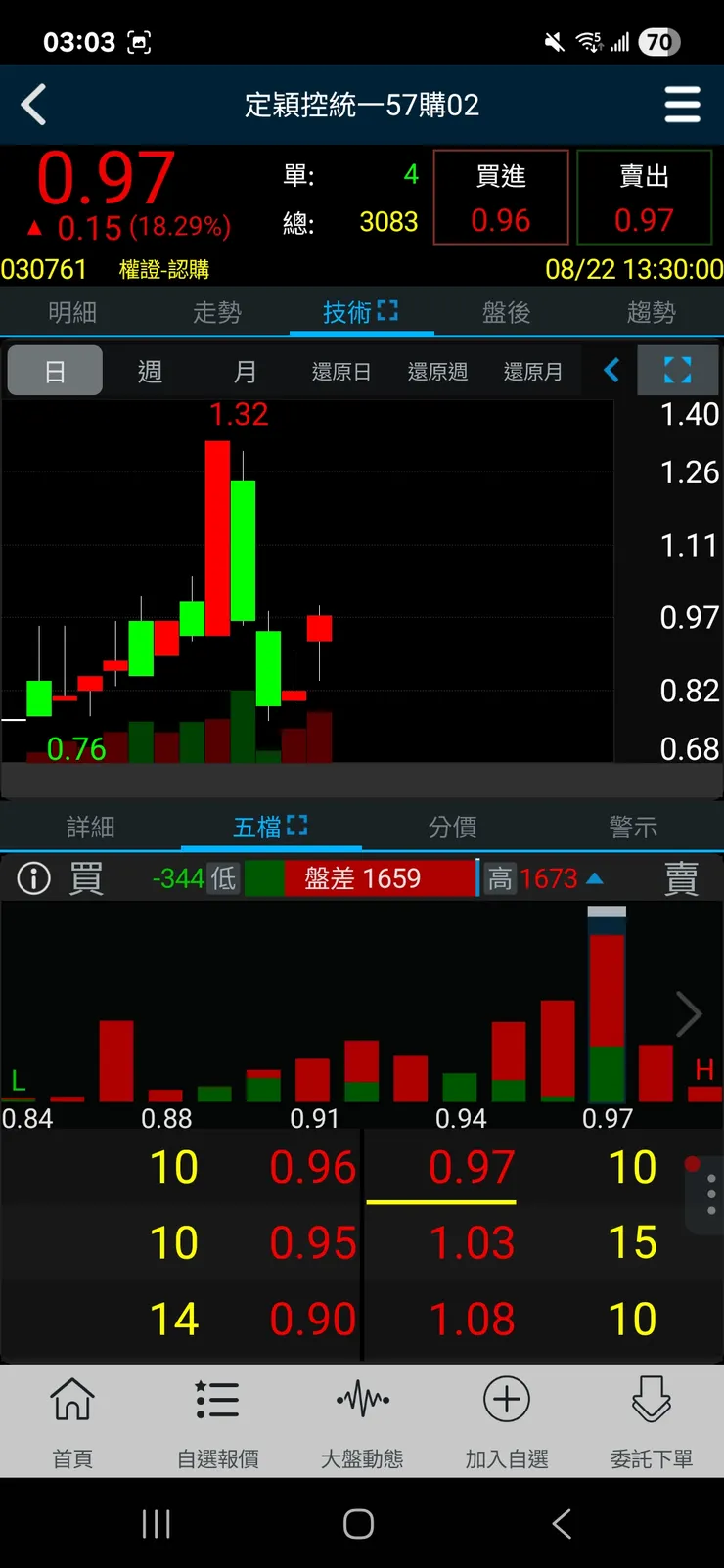The width and height of the screenshot is (724, 1568).
Task: Tap the info icon beside 買
Action: [33, 878]
